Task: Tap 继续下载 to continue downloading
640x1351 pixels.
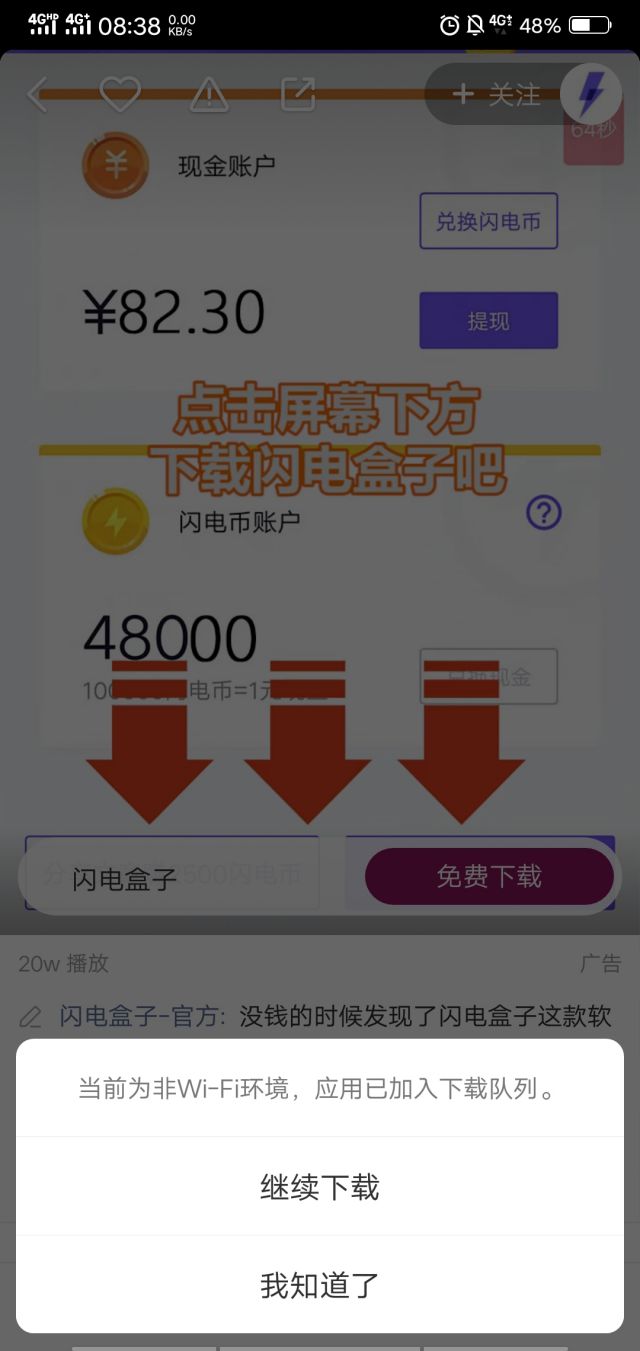Action: (x=320, y=1187)
